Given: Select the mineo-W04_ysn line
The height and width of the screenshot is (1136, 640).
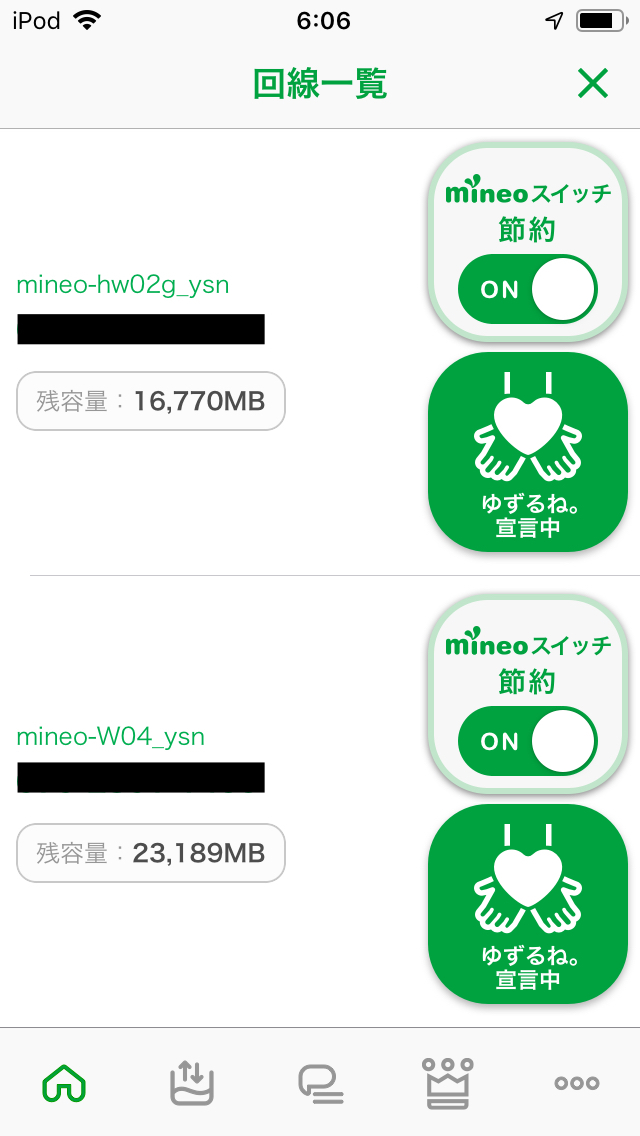Looking at the screenshot, I should point(111,737).
